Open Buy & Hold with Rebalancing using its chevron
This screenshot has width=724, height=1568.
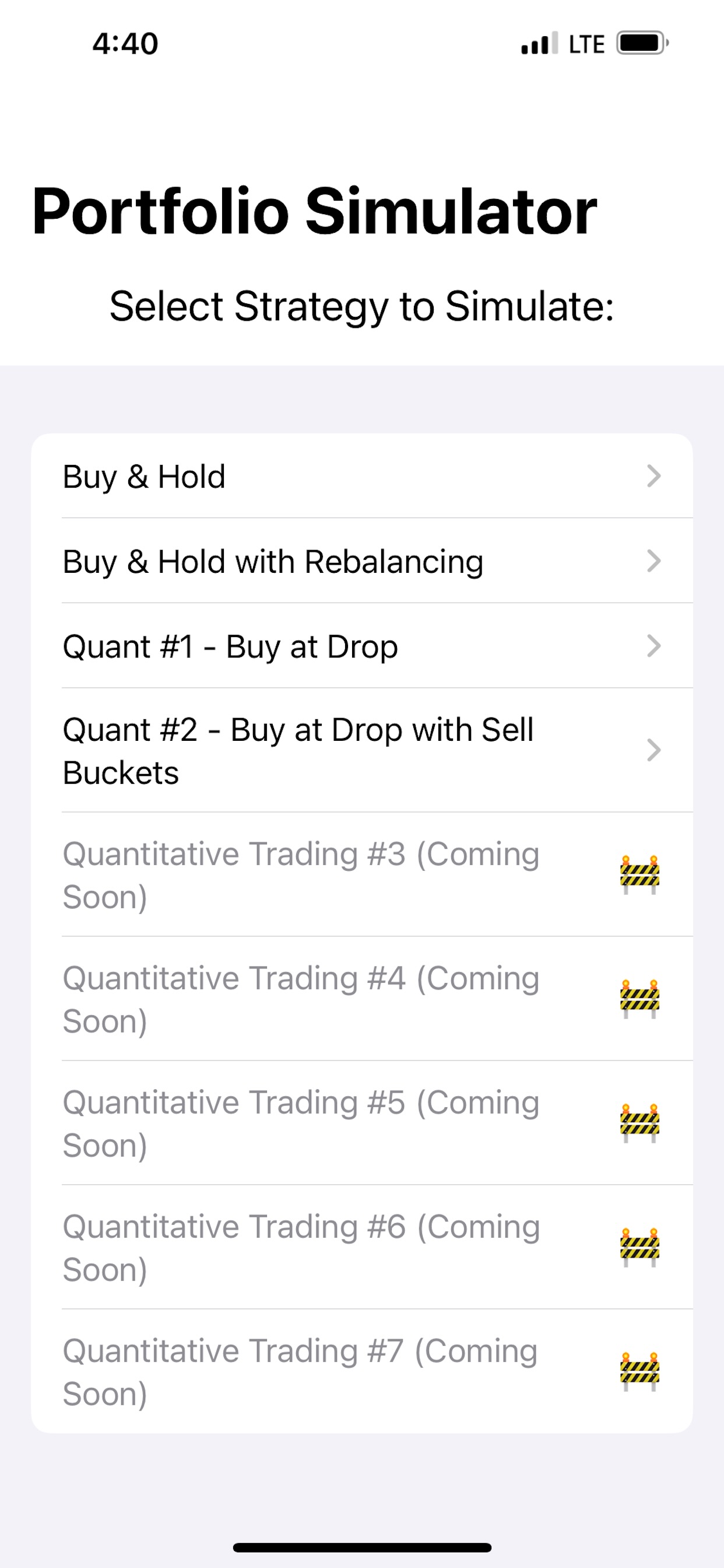point(654,562)
